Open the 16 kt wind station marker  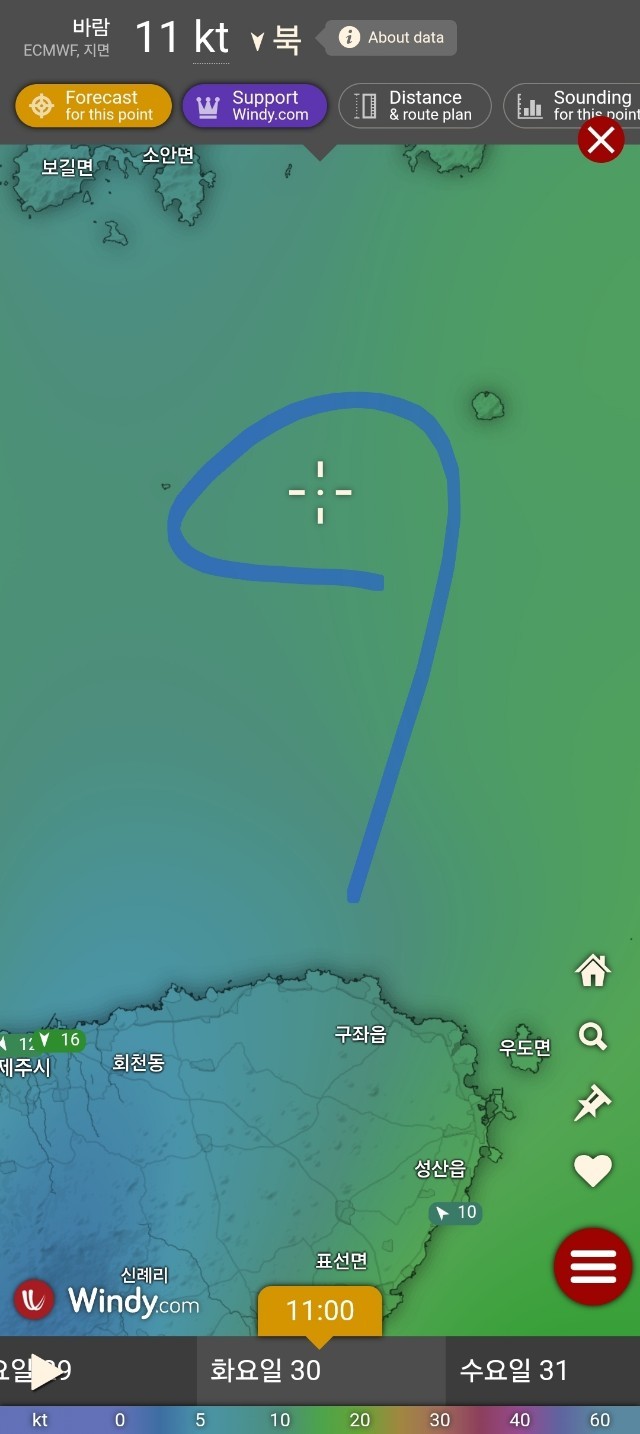click(x=60, y=1040)
